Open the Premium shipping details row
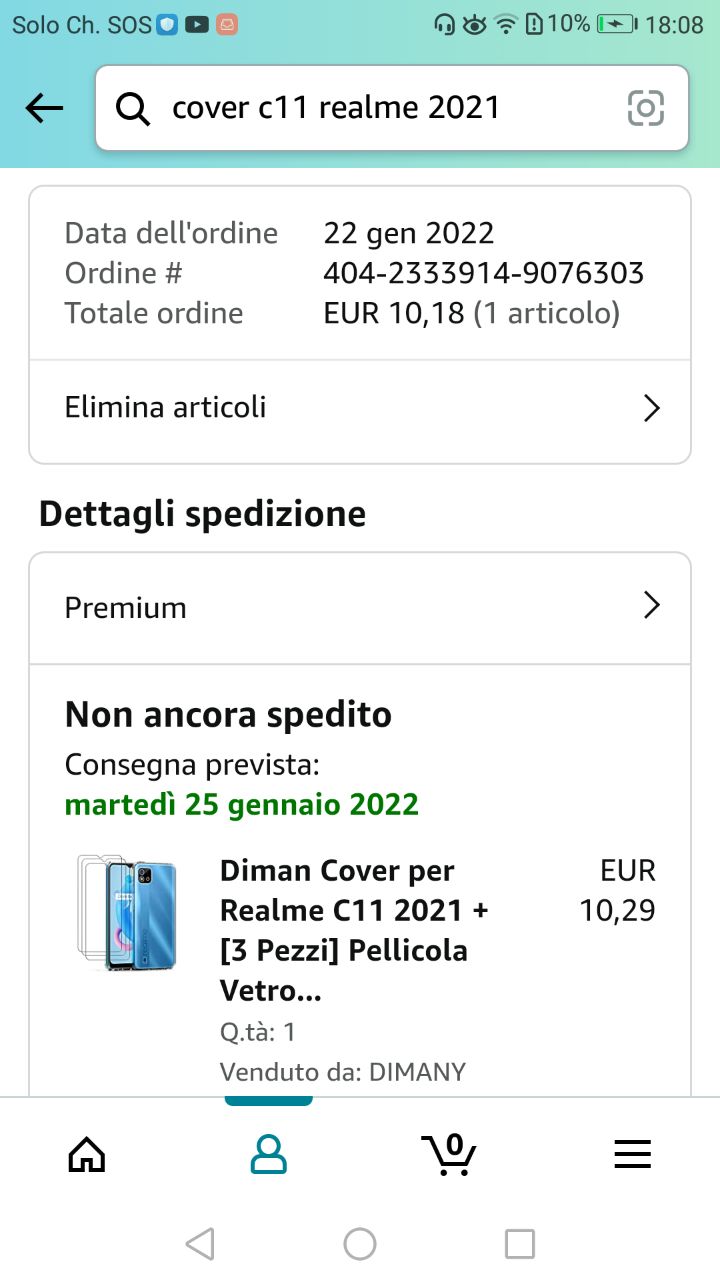This screenshot has width=720, height=1280. pyautogui.click(x=360, y=607)
